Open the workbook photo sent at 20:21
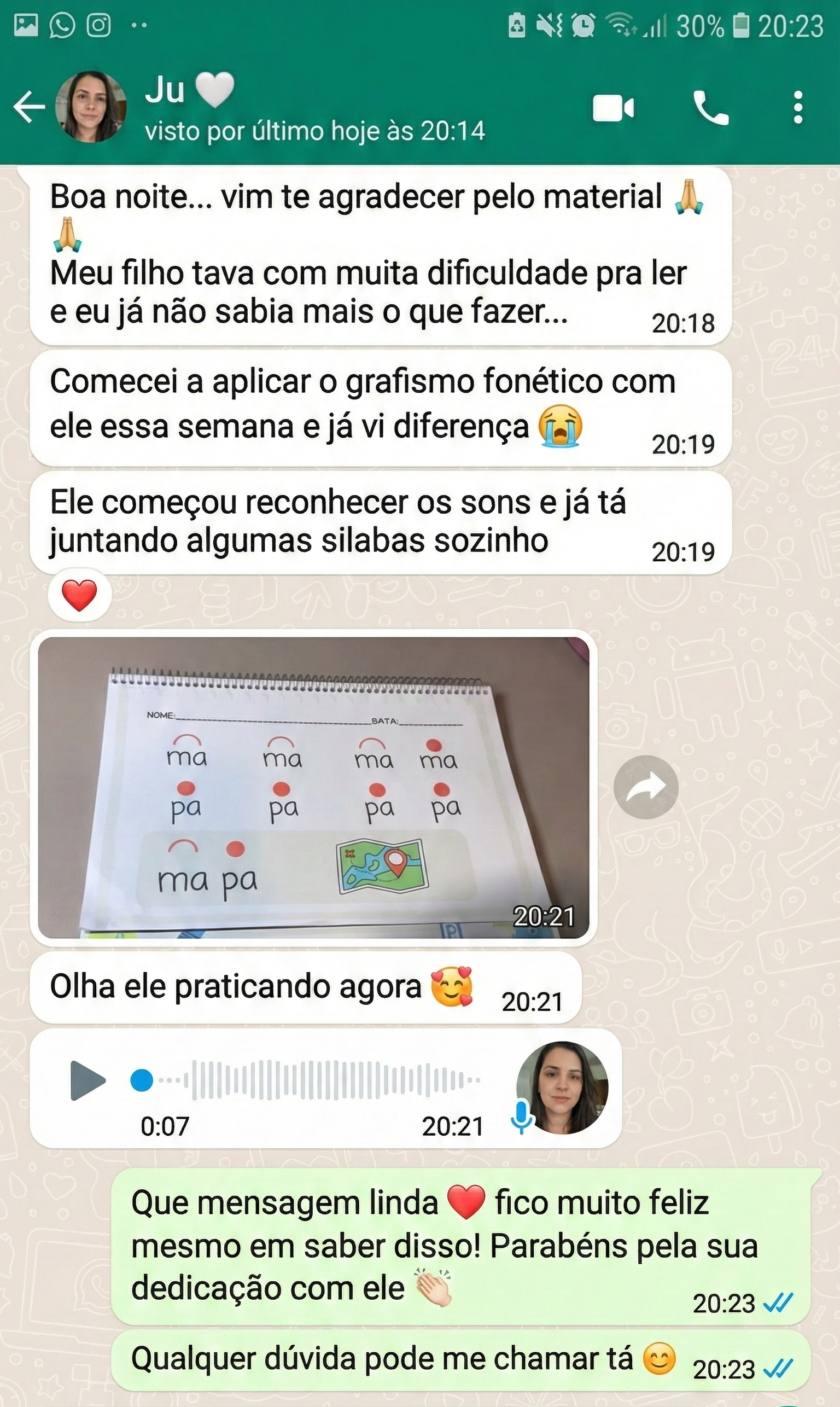840x1407 pixels. tap(313, 787)
